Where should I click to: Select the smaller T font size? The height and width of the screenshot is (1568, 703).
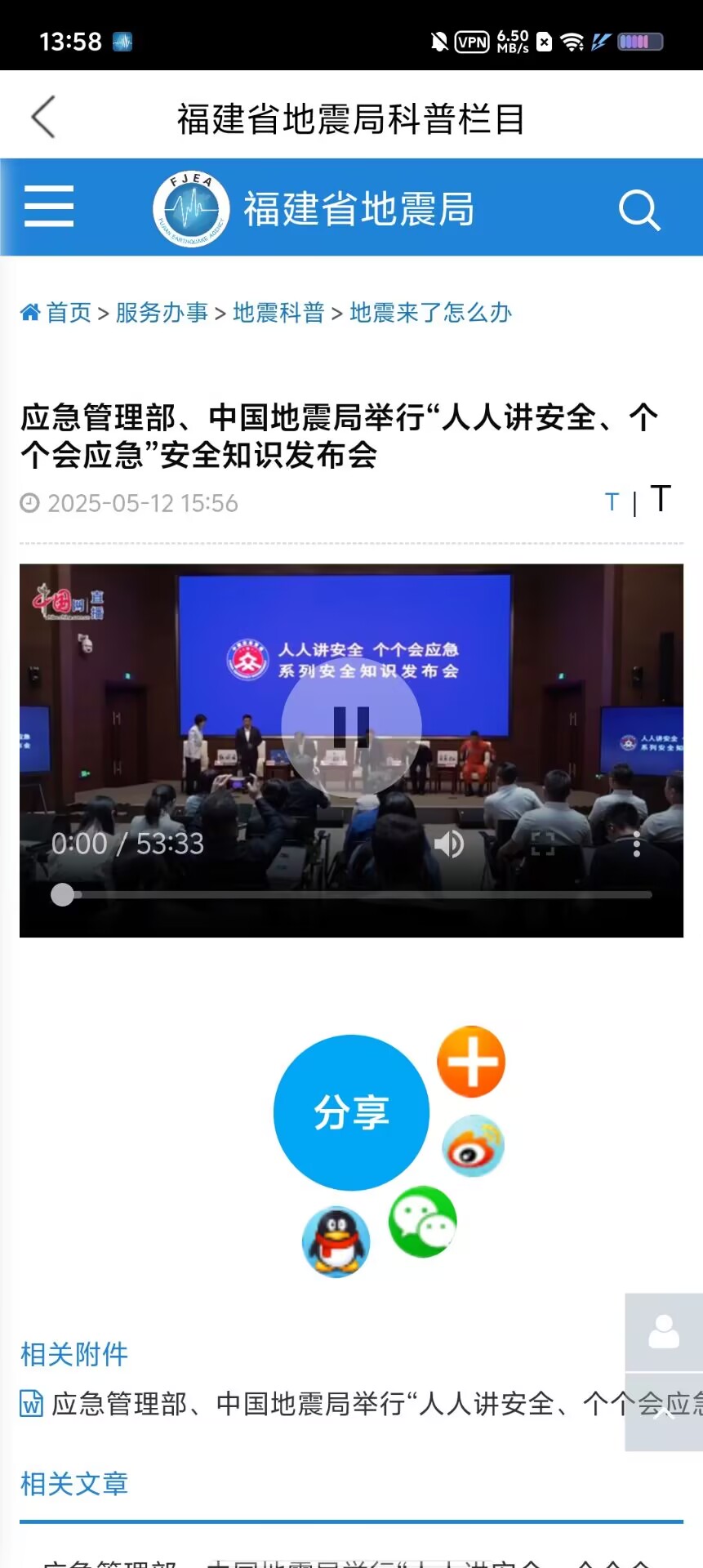(x=612, y=503)
